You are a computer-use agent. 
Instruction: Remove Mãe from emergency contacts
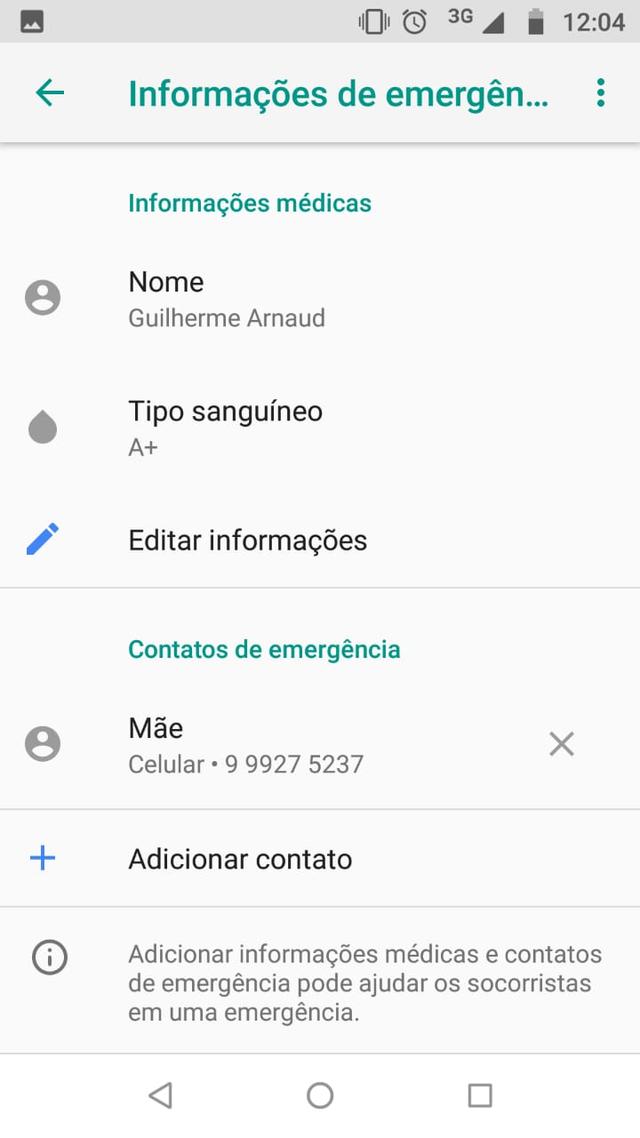(562, 744)
